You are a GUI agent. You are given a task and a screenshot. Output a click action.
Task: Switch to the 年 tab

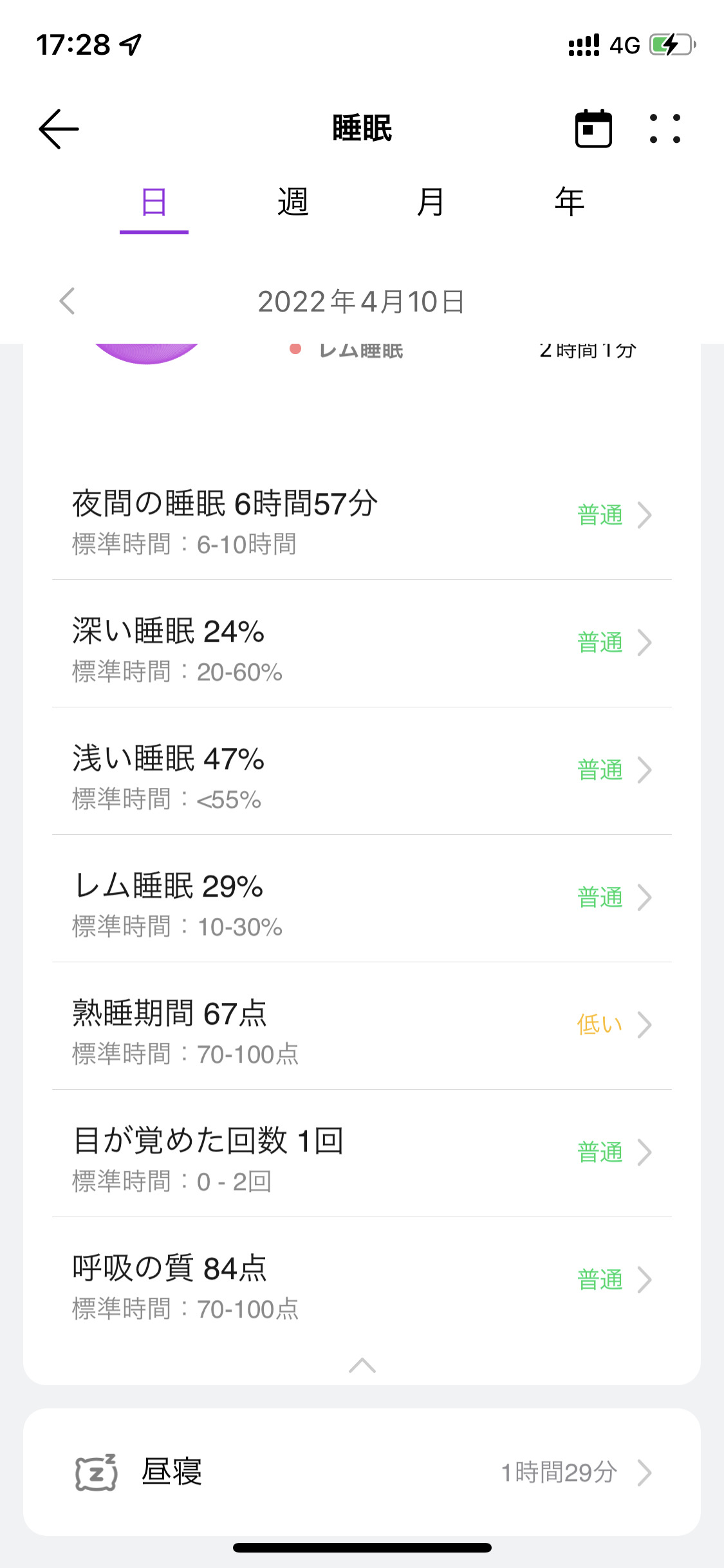click(x=569, y=202)
